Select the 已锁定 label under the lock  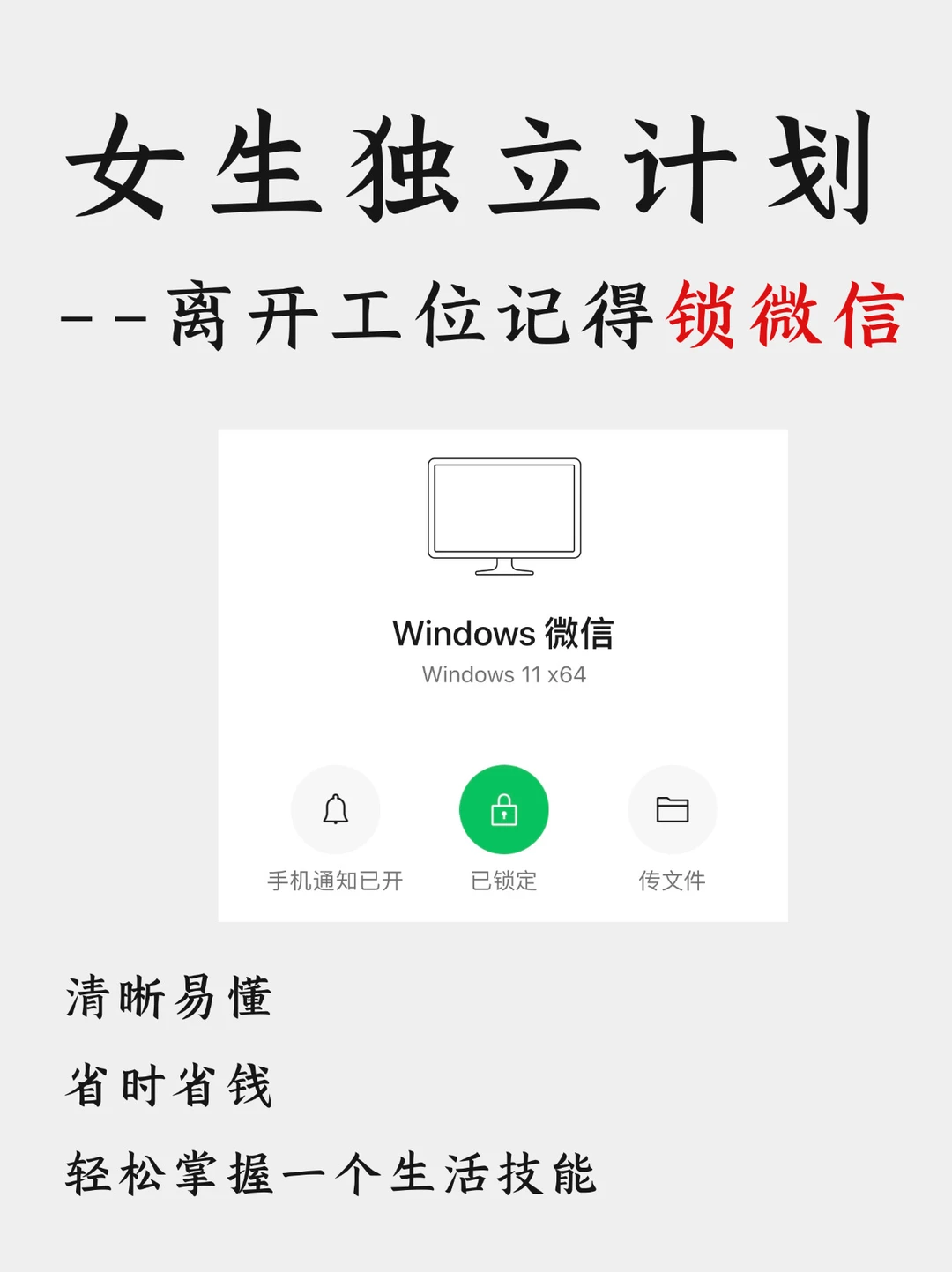point(503,879)
